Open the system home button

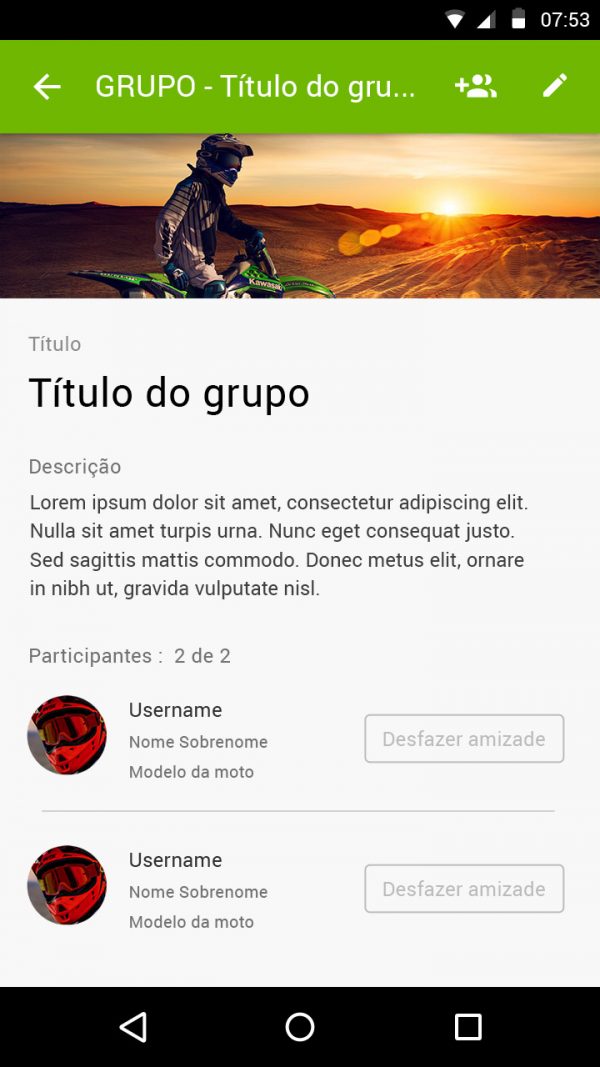click(x=299, y=1026)
